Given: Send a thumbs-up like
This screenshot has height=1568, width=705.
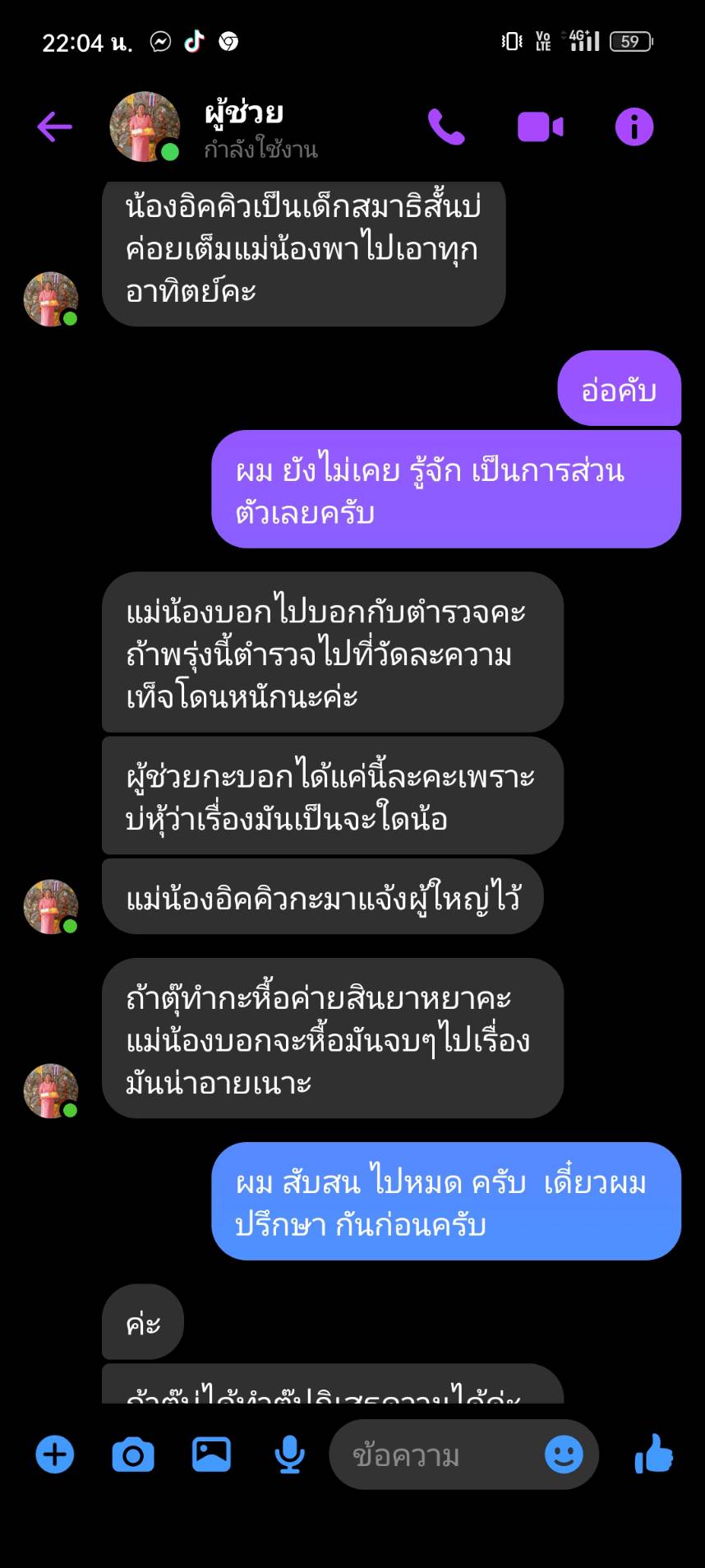Looking at the screenshot, I should click(654, 1453).
